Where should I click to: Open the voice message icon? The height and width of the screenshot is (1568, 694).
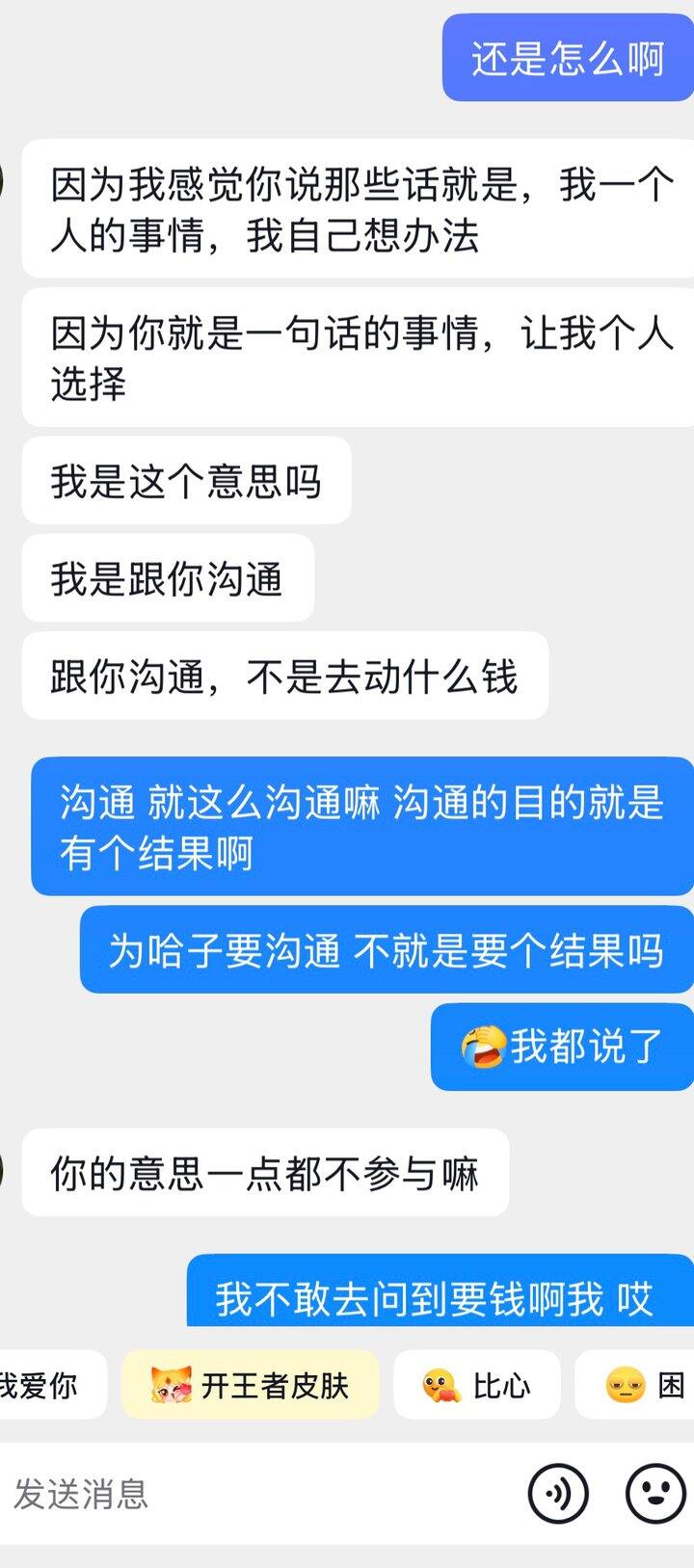(558, 1494)
